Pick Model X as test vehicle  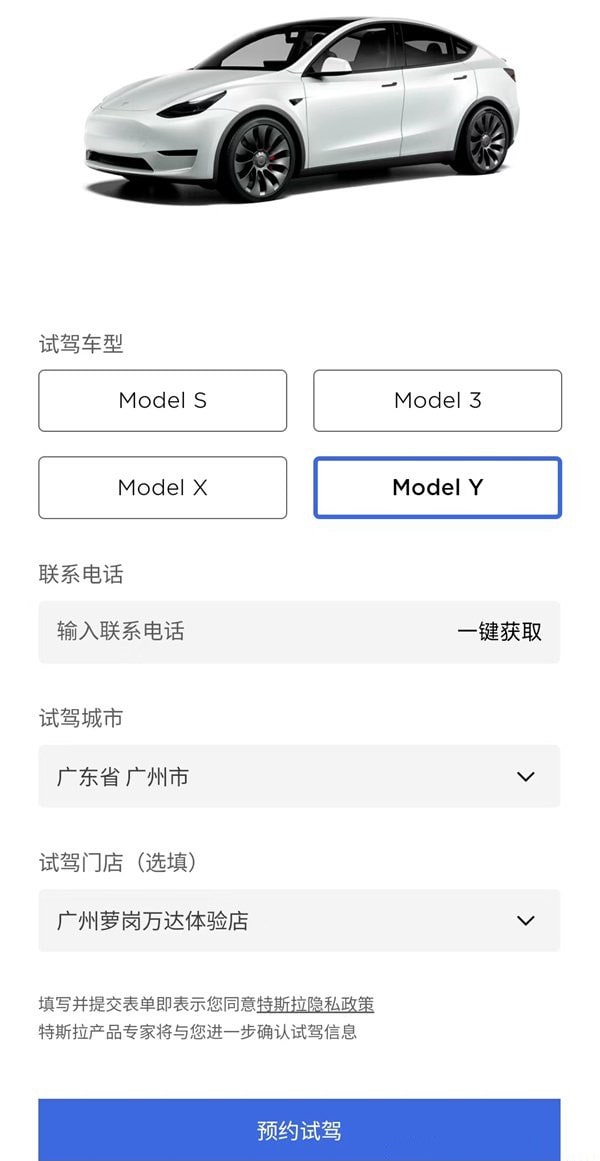coord(162,487)
